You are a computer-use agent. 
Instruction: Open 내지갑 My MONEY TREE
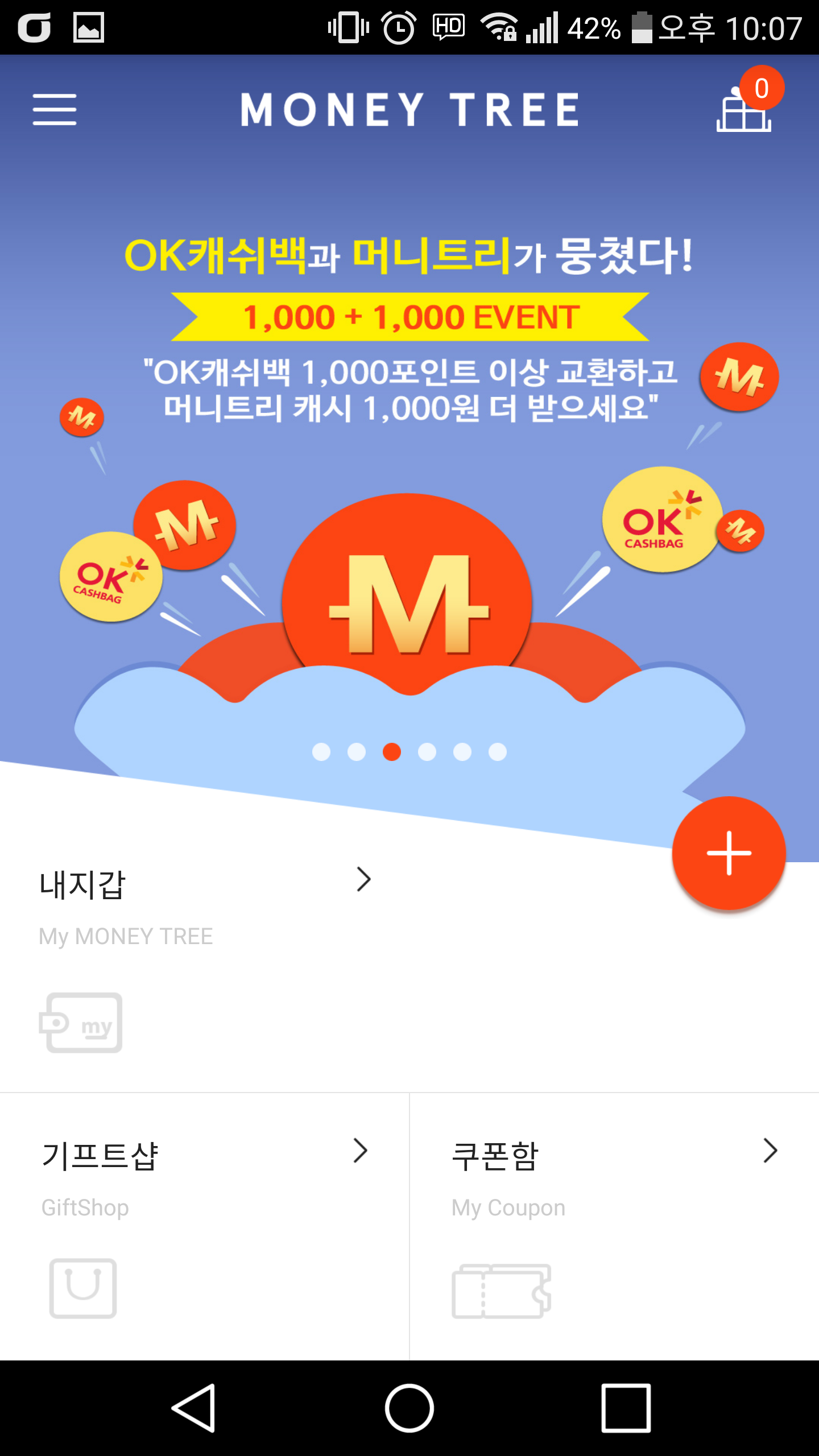[x=205, y=955]
